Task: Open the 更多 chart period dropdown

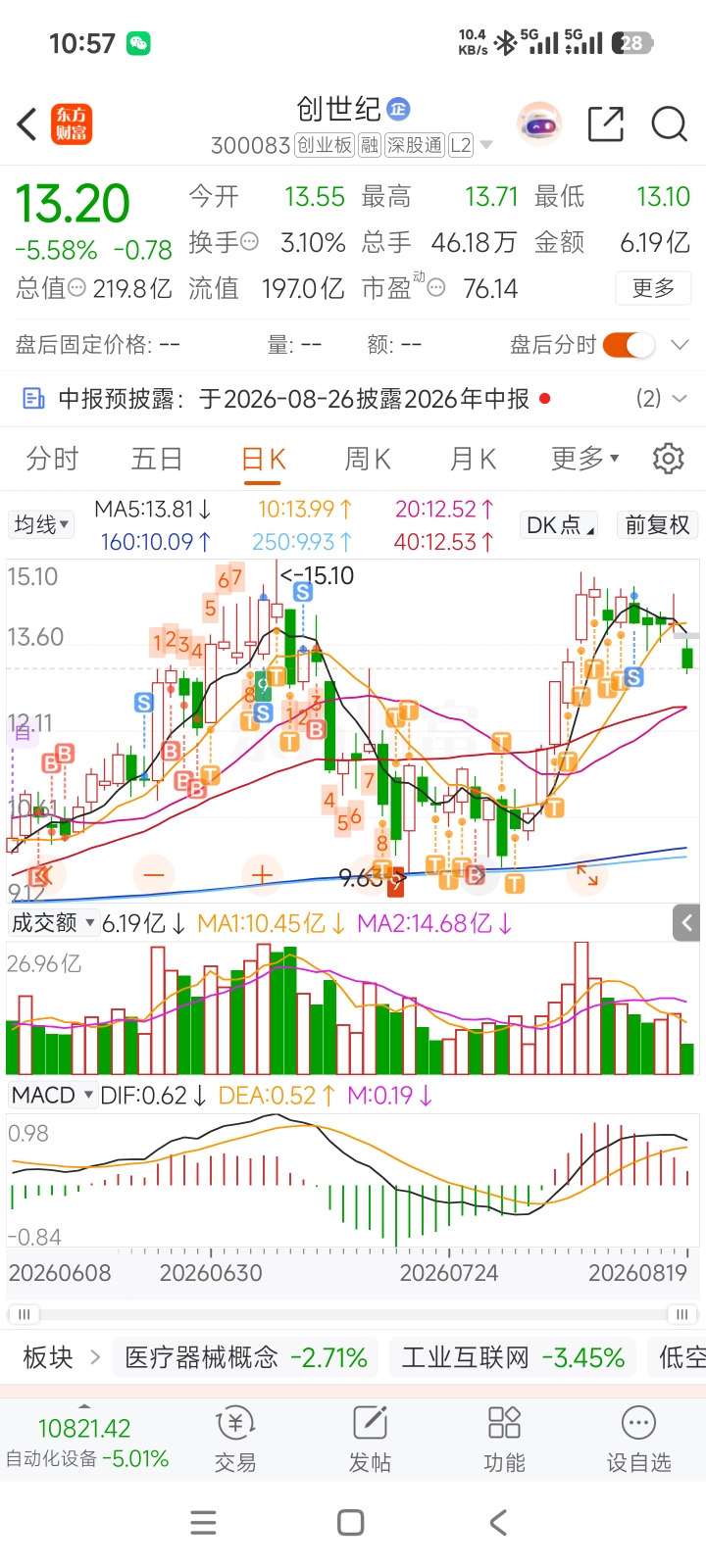Action: pos(585,459)
